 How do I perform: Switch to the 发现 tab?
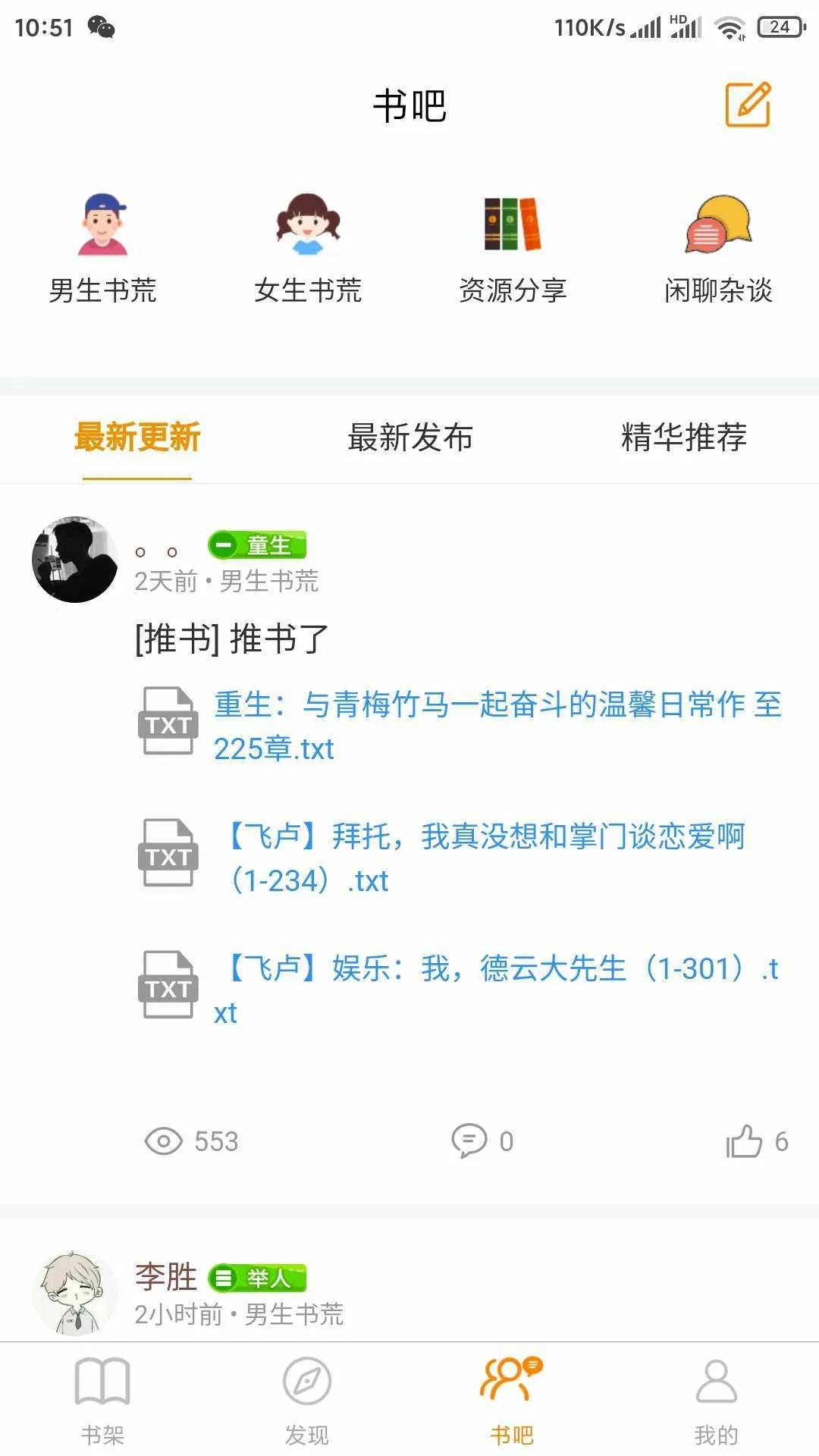pos(307,1400)
